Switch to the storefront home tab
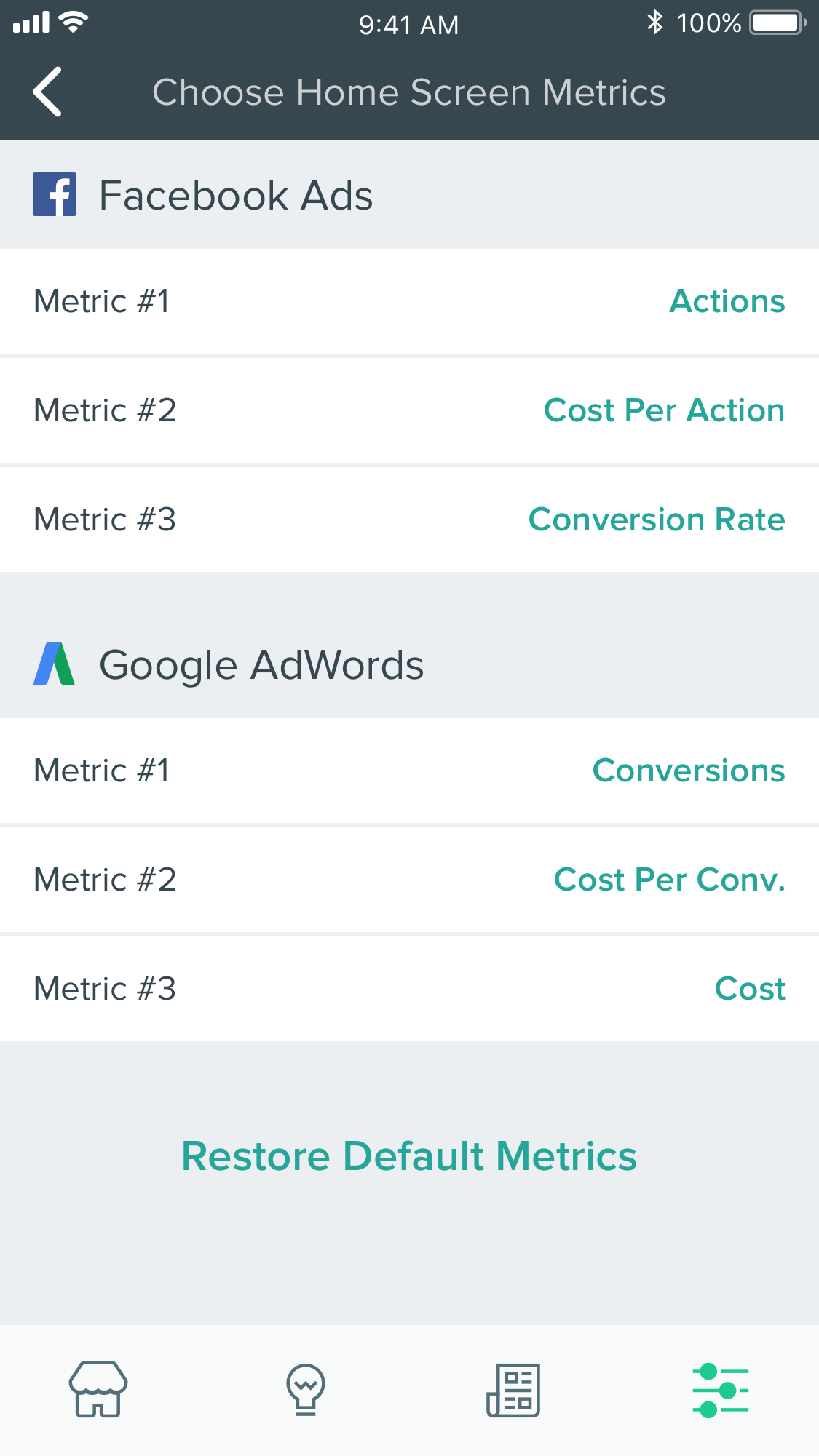The width and height of the screenshot is (819, 1456). [x=98, y=1389]
